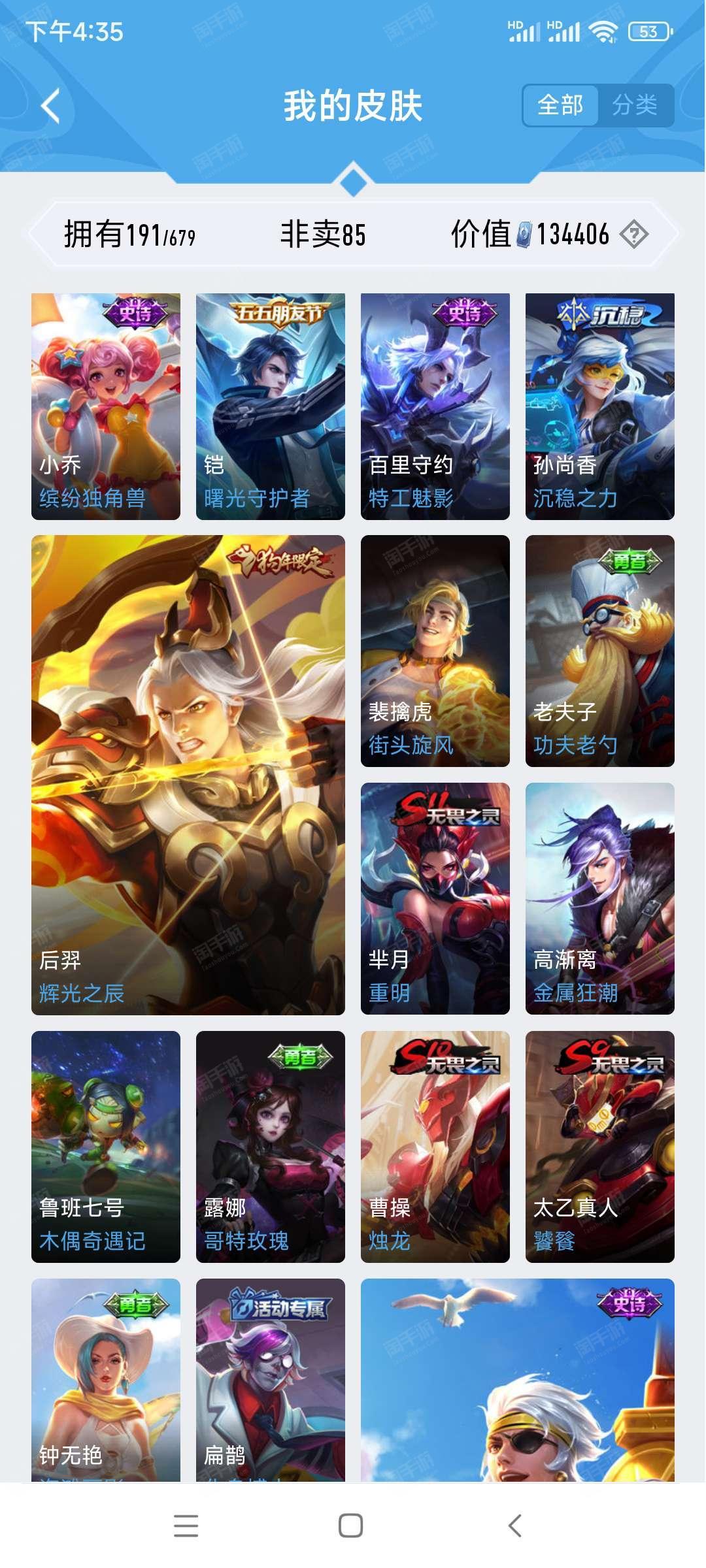706x1568 pixels.
Task: View 露娜 哥特玫瑰 skin
Action: point(271,1147)
